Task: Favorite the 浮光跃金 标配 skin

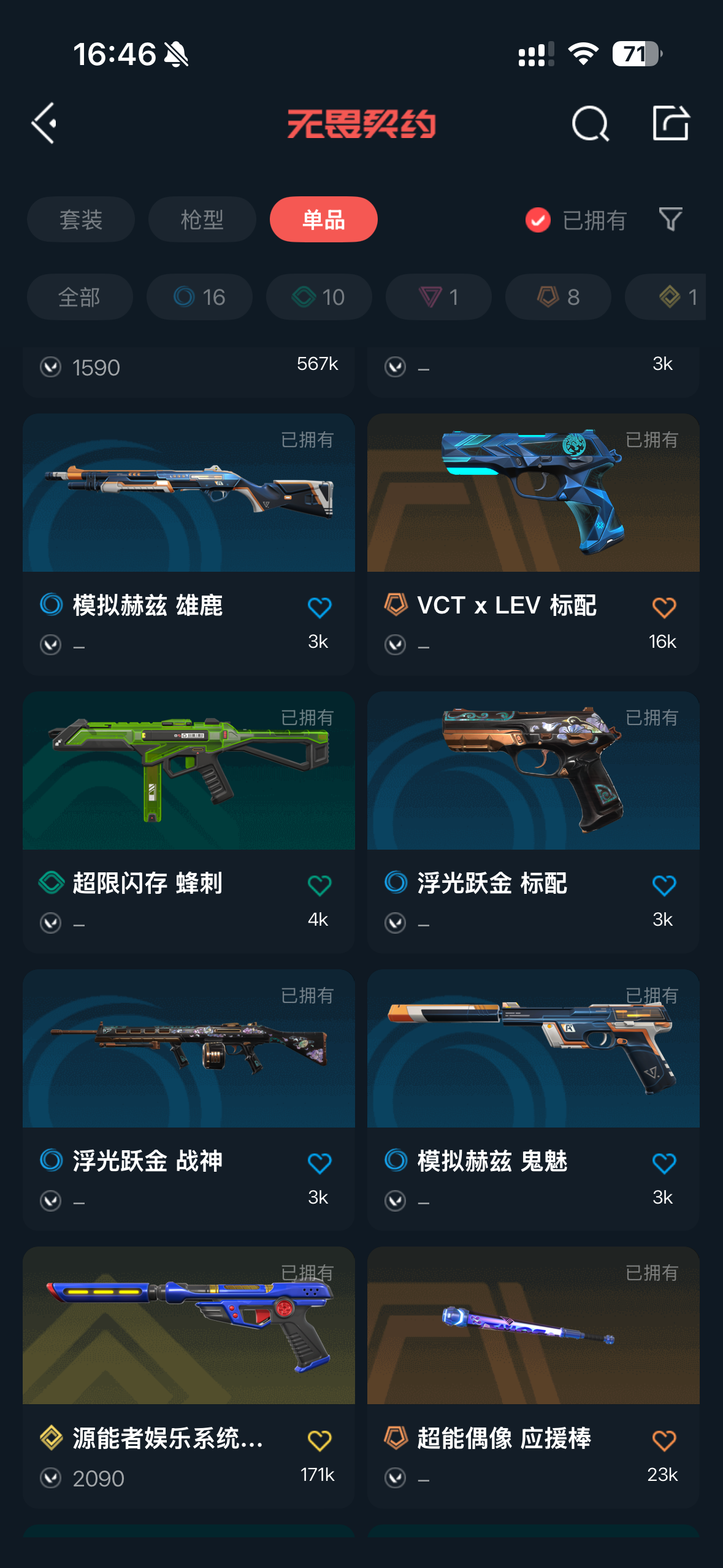Action: click(664, 885)
